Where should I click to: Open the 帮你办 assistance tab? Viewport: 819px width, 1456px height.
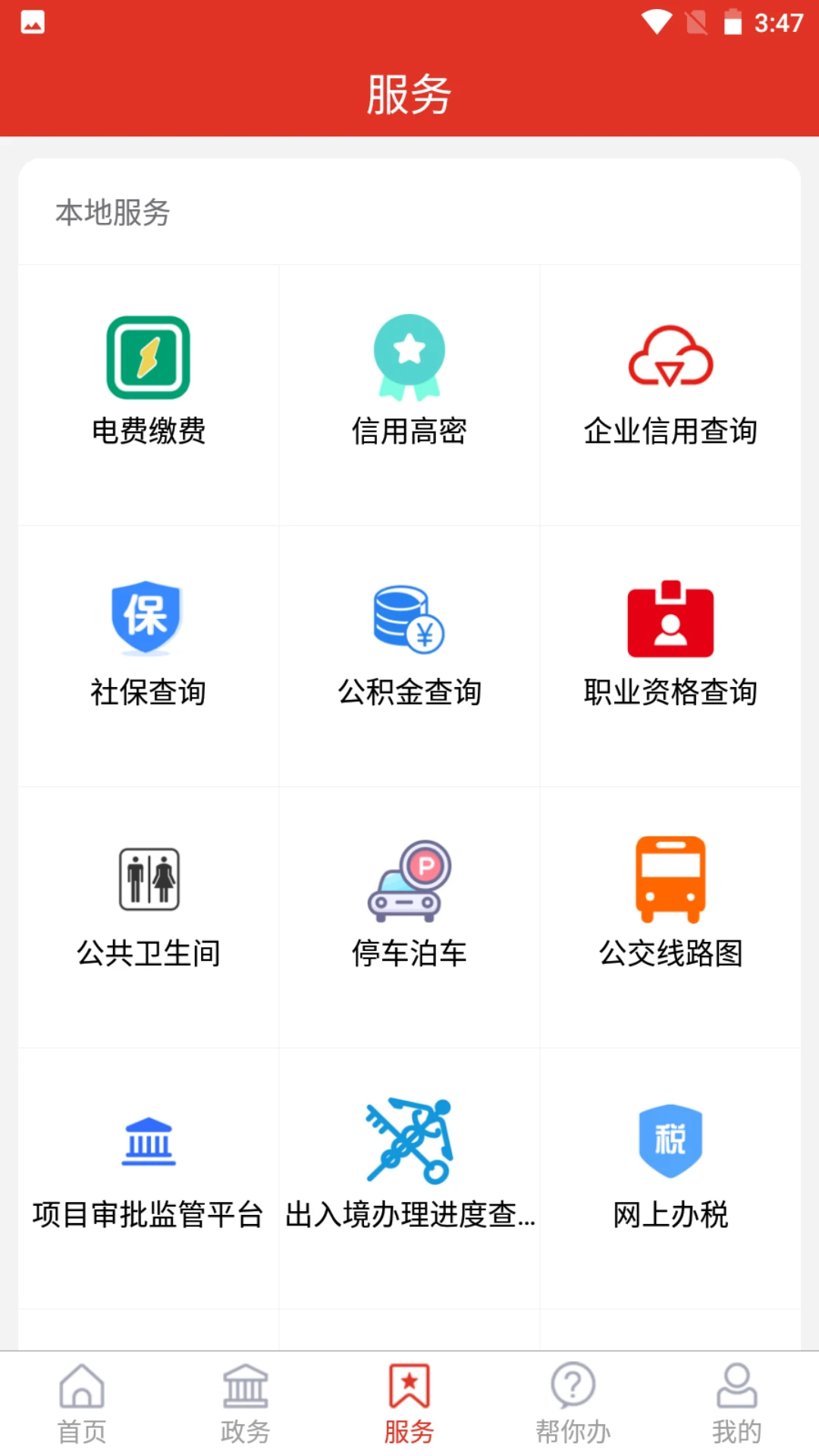click(x=573, y=1403)
